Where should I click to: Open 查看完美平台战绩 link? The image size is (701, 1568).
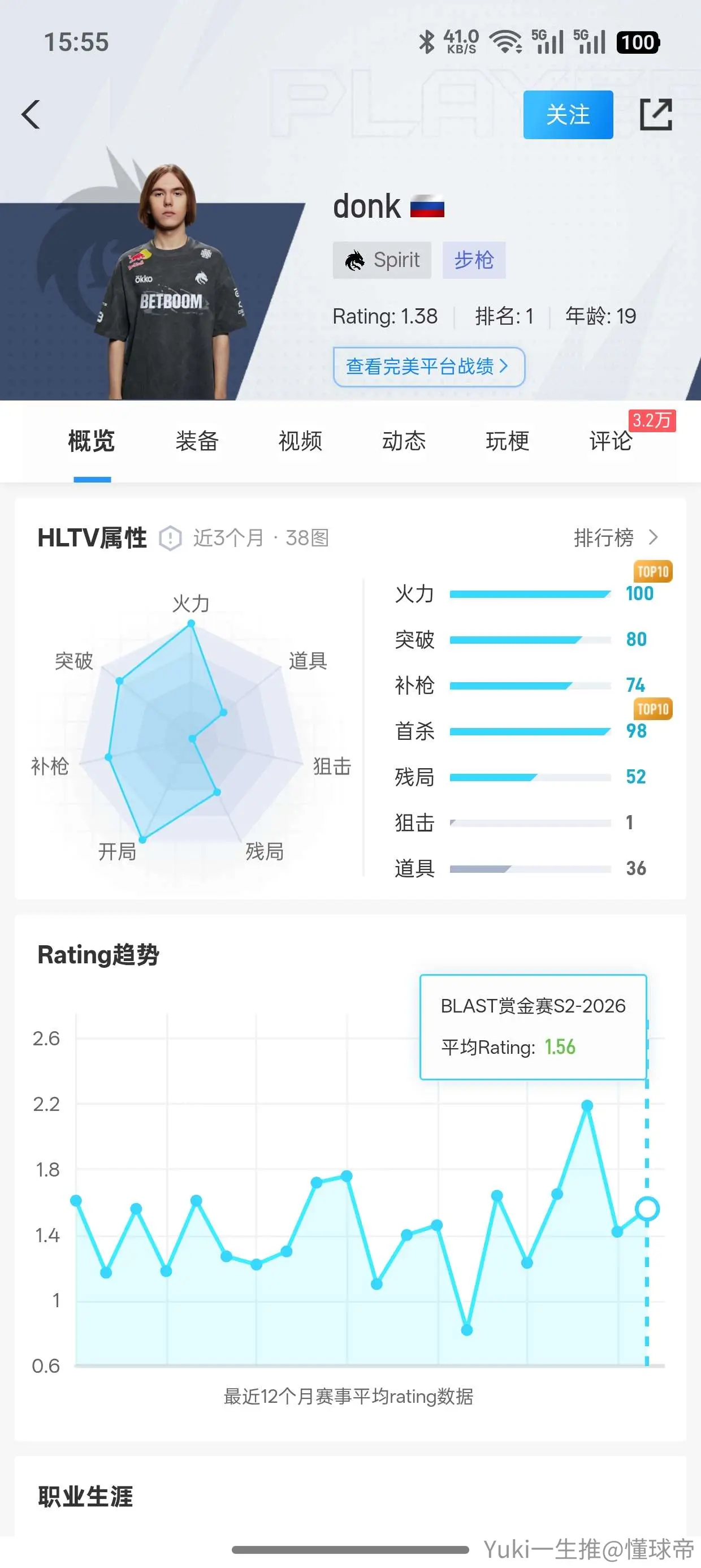tap(429, 367)
